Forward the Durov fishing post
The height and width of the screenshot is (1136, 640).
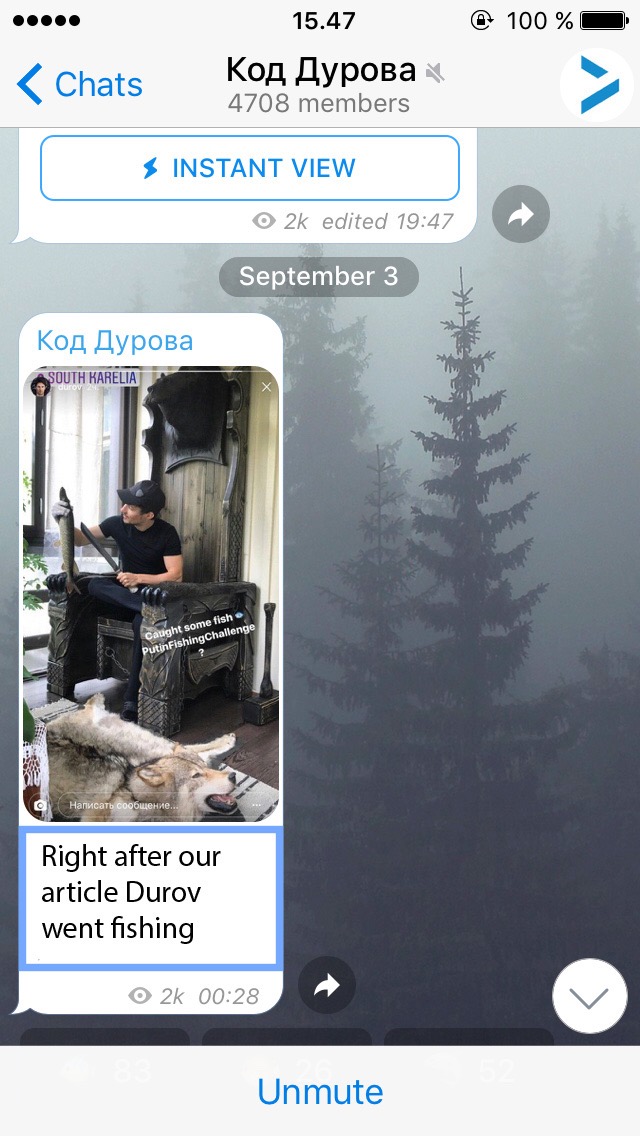[326, 986]
